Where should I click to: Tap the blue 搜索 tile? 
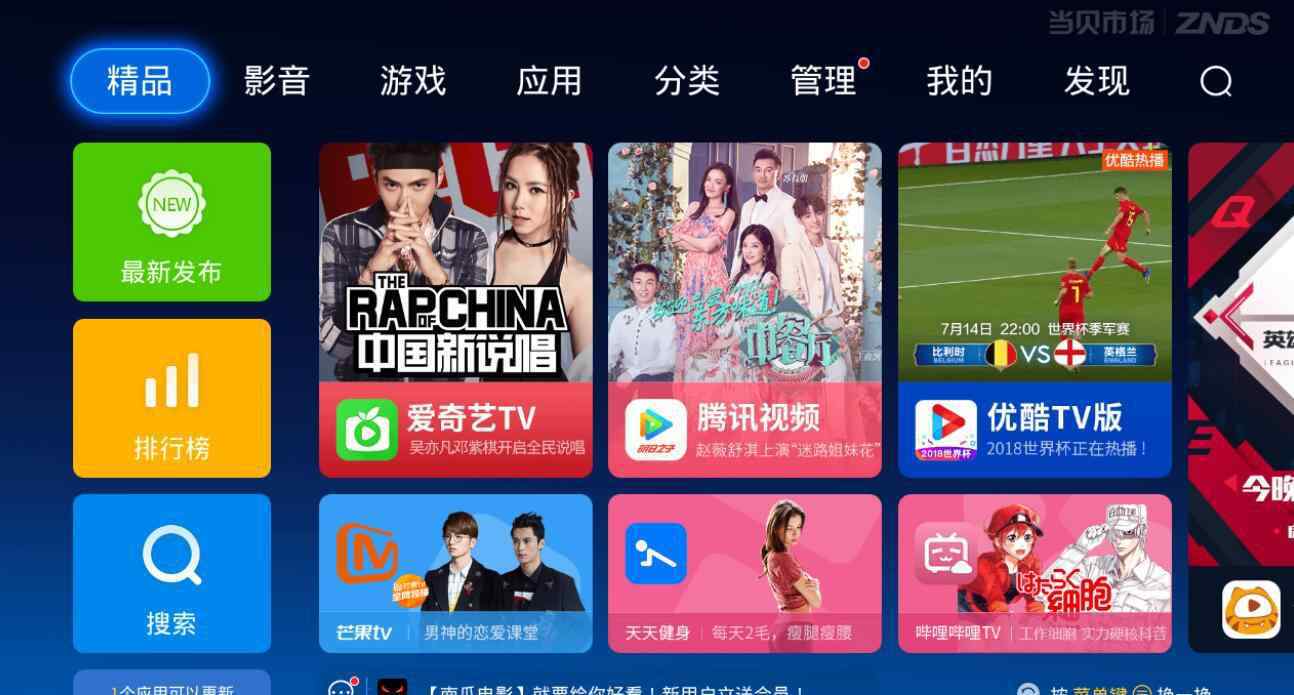[x=172, y=573]
